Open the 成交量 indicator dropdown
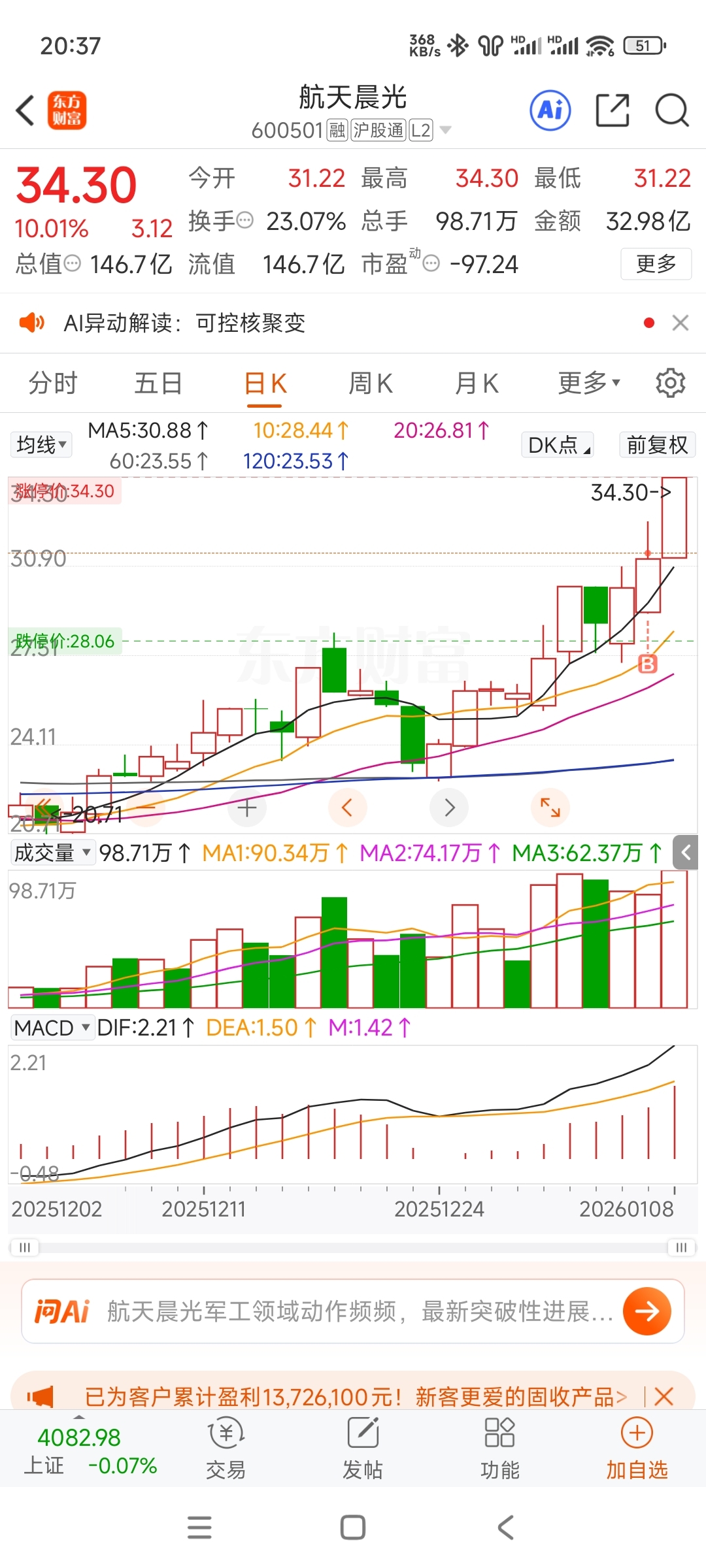 (x=52, y=853)
